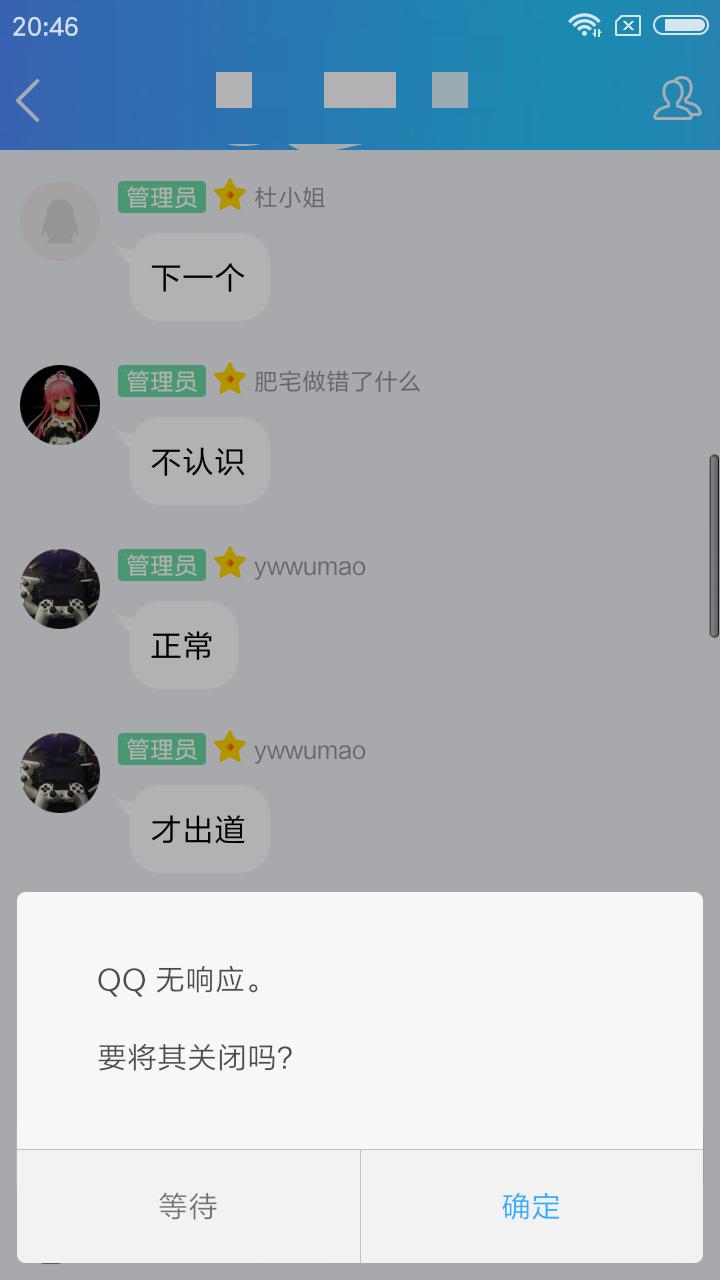Tap the Wi-Fi status icon
The image size is (720, 1280).
(585, 27)
